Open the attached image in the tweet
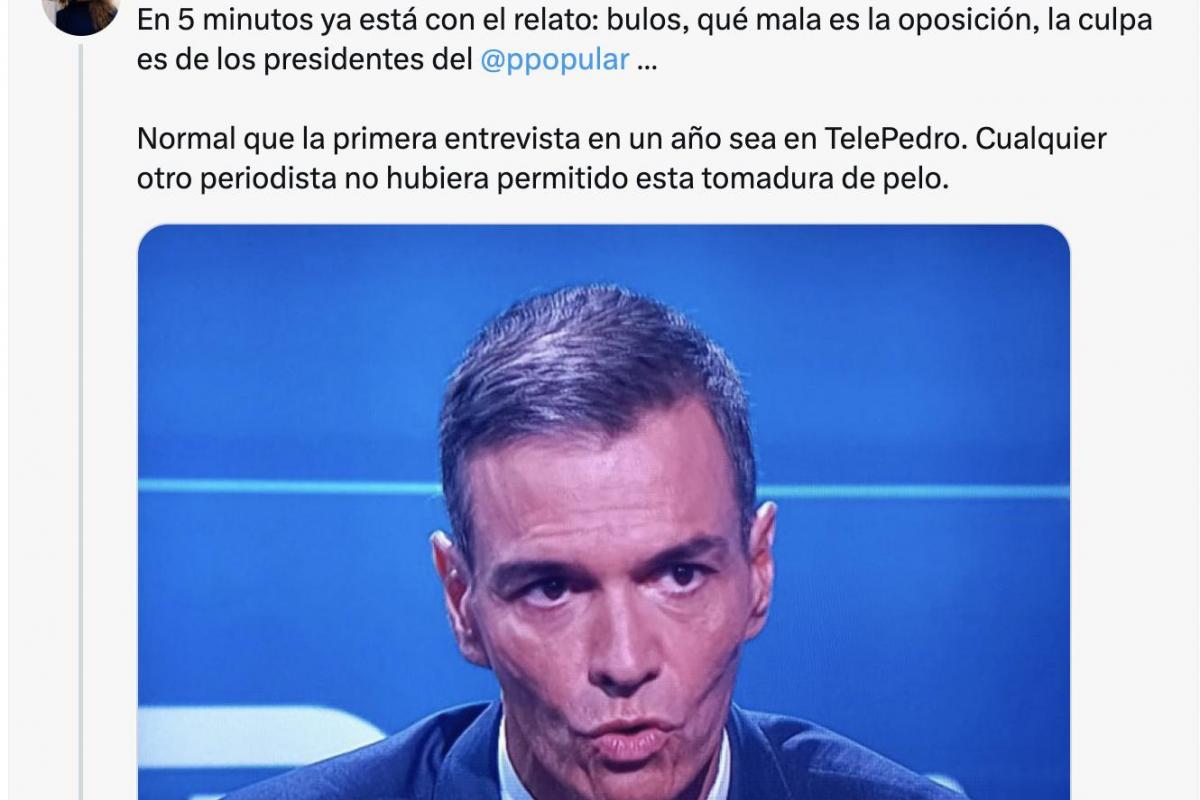Image resolution: width=1200 pixels, height=800 pixels. coord(603,510)
